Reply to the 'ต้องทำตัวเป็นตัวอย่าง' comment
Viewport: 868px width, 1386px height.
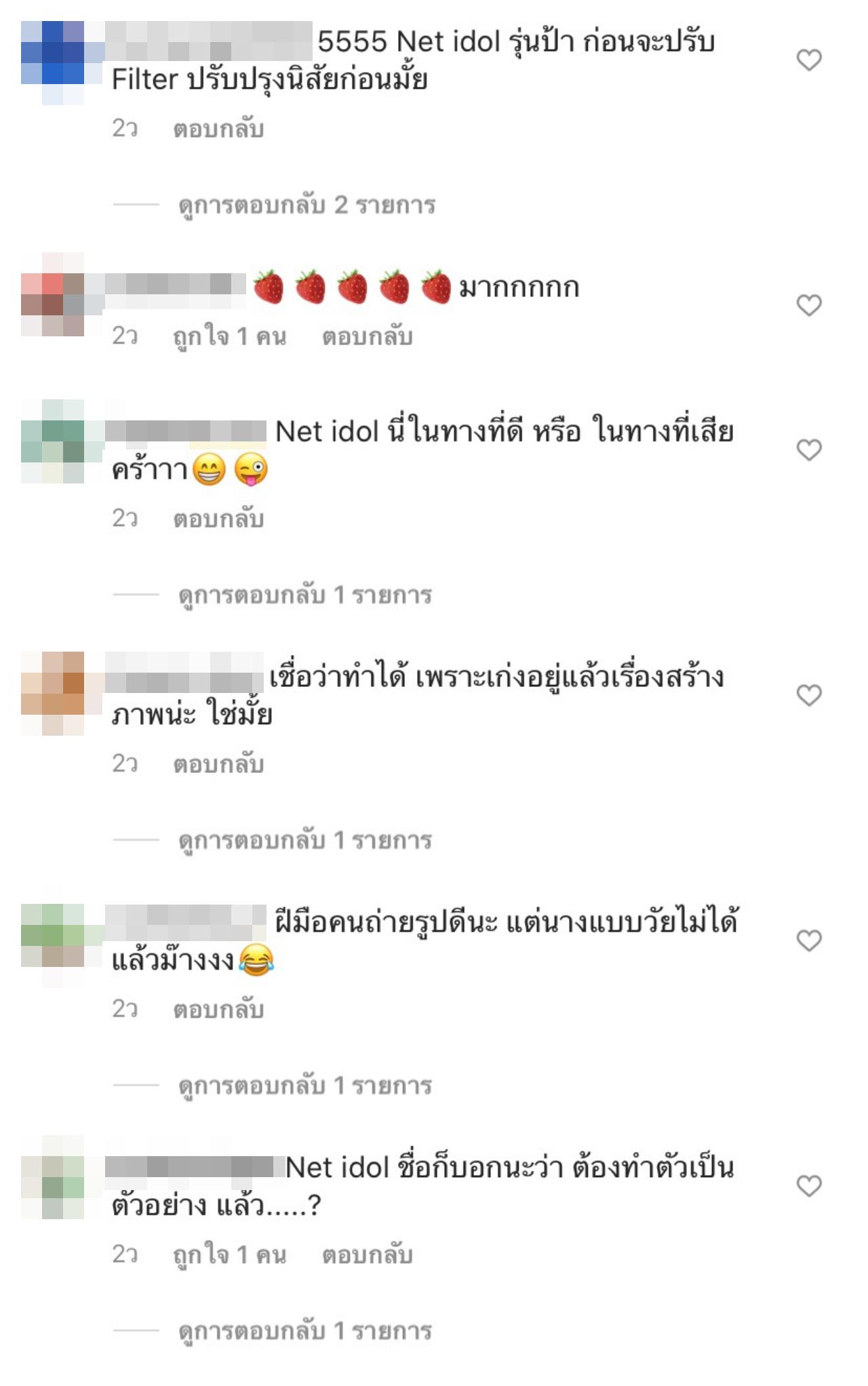367,1255
